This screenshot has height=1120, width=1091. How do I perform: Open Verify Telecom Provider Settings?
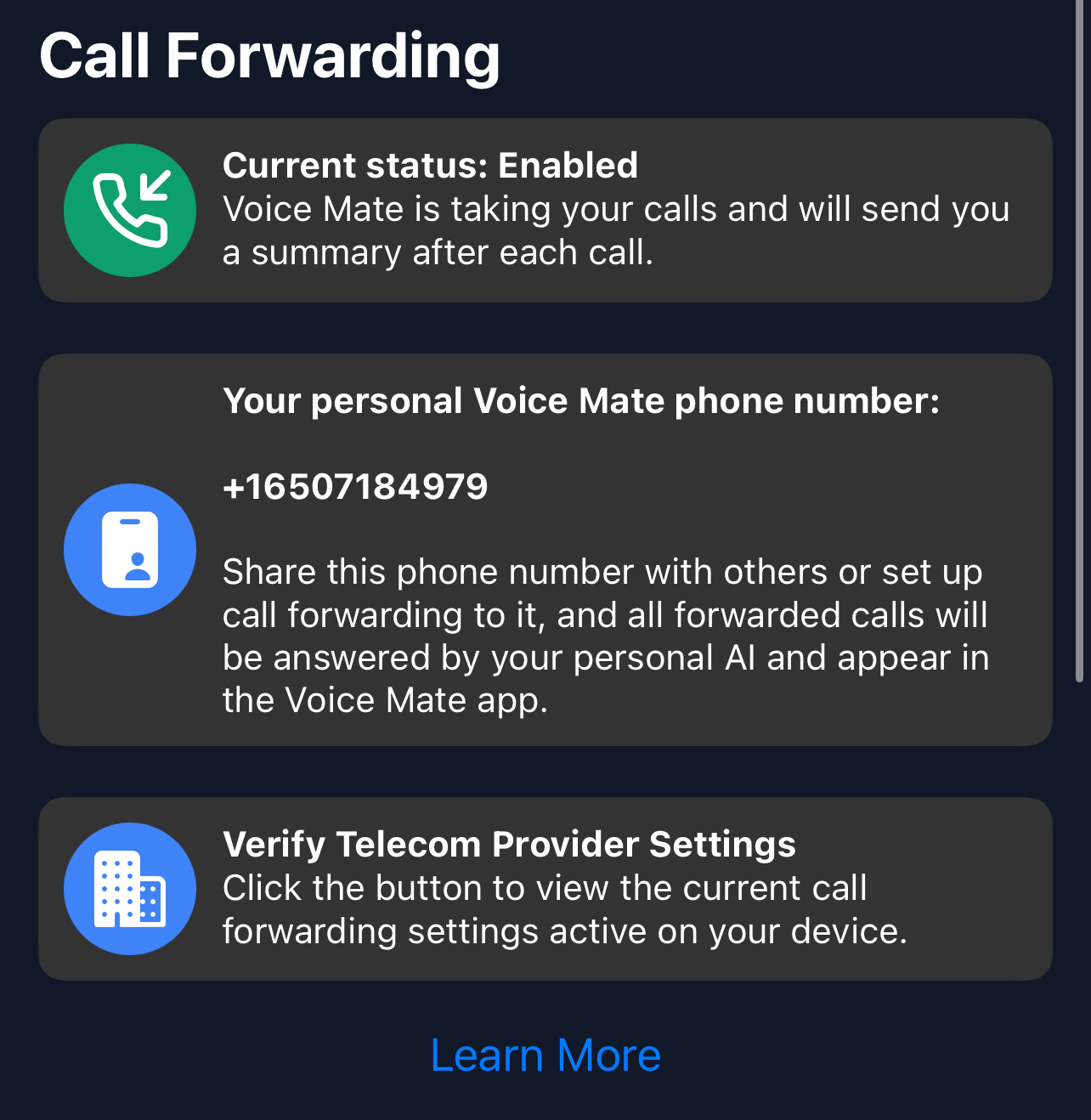(545, 888)
